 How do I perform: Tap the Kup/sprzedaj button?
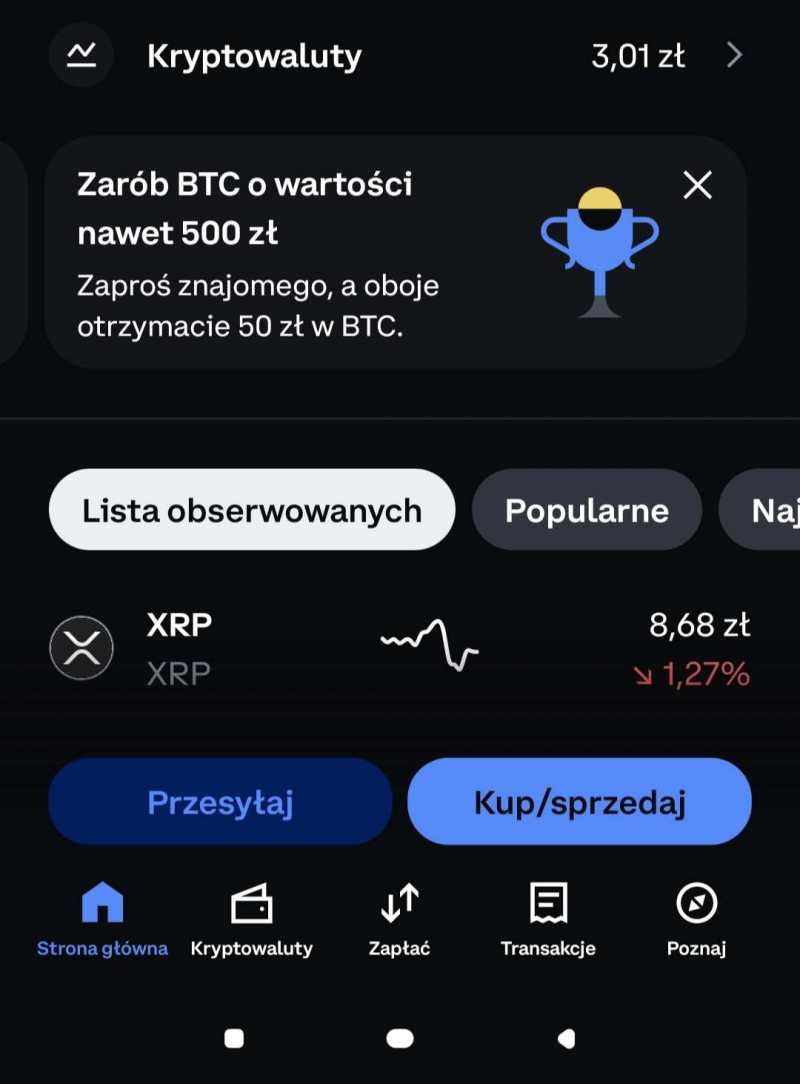[x=579, y=802]
